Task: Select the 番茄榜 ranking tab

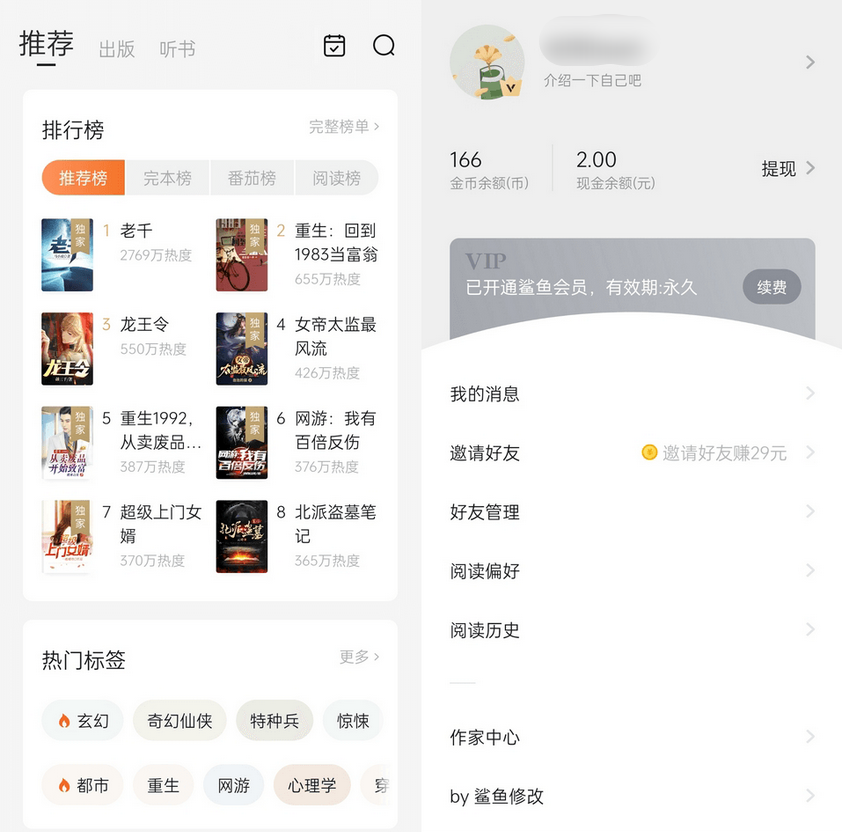Action: click(x=251, y=178)
